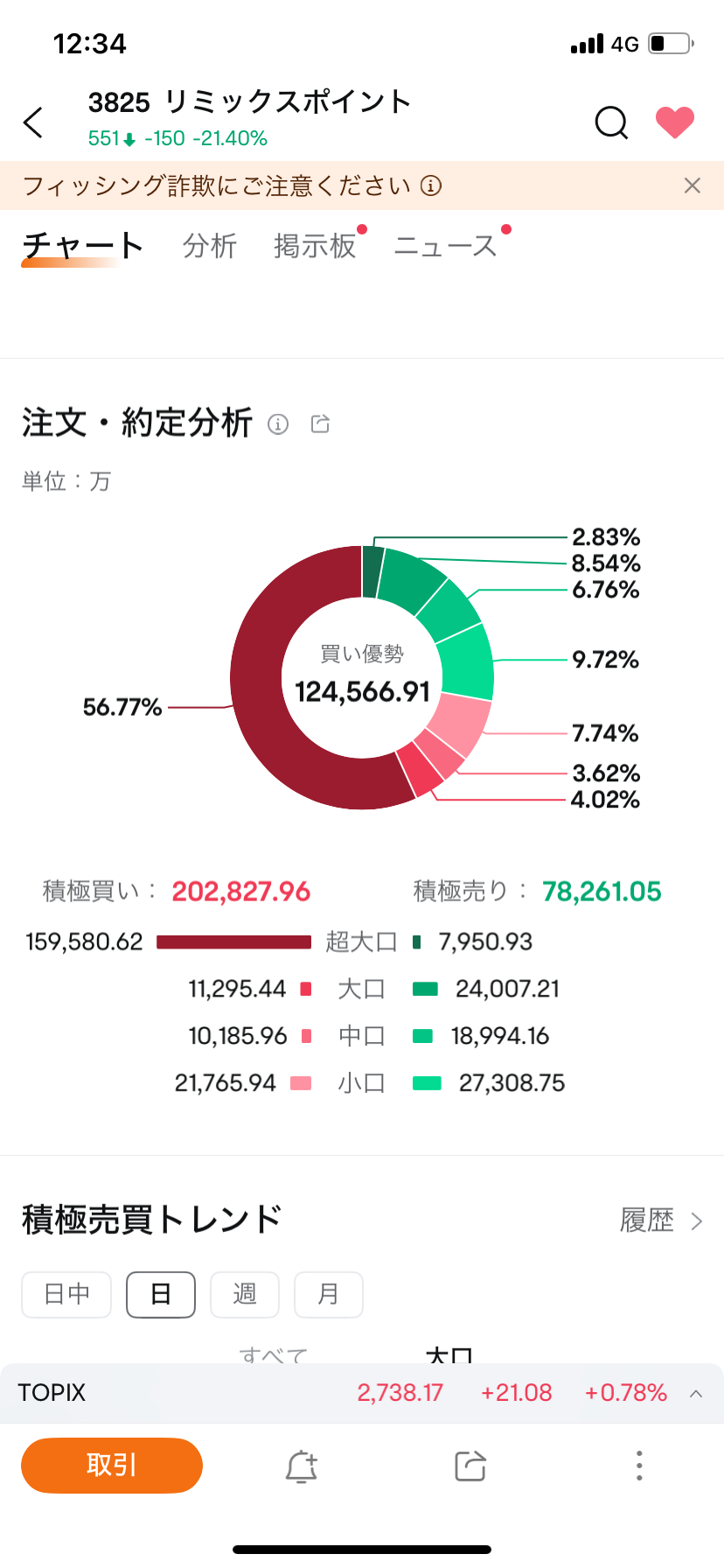Switch trend period to 週

pos(245,1294)
